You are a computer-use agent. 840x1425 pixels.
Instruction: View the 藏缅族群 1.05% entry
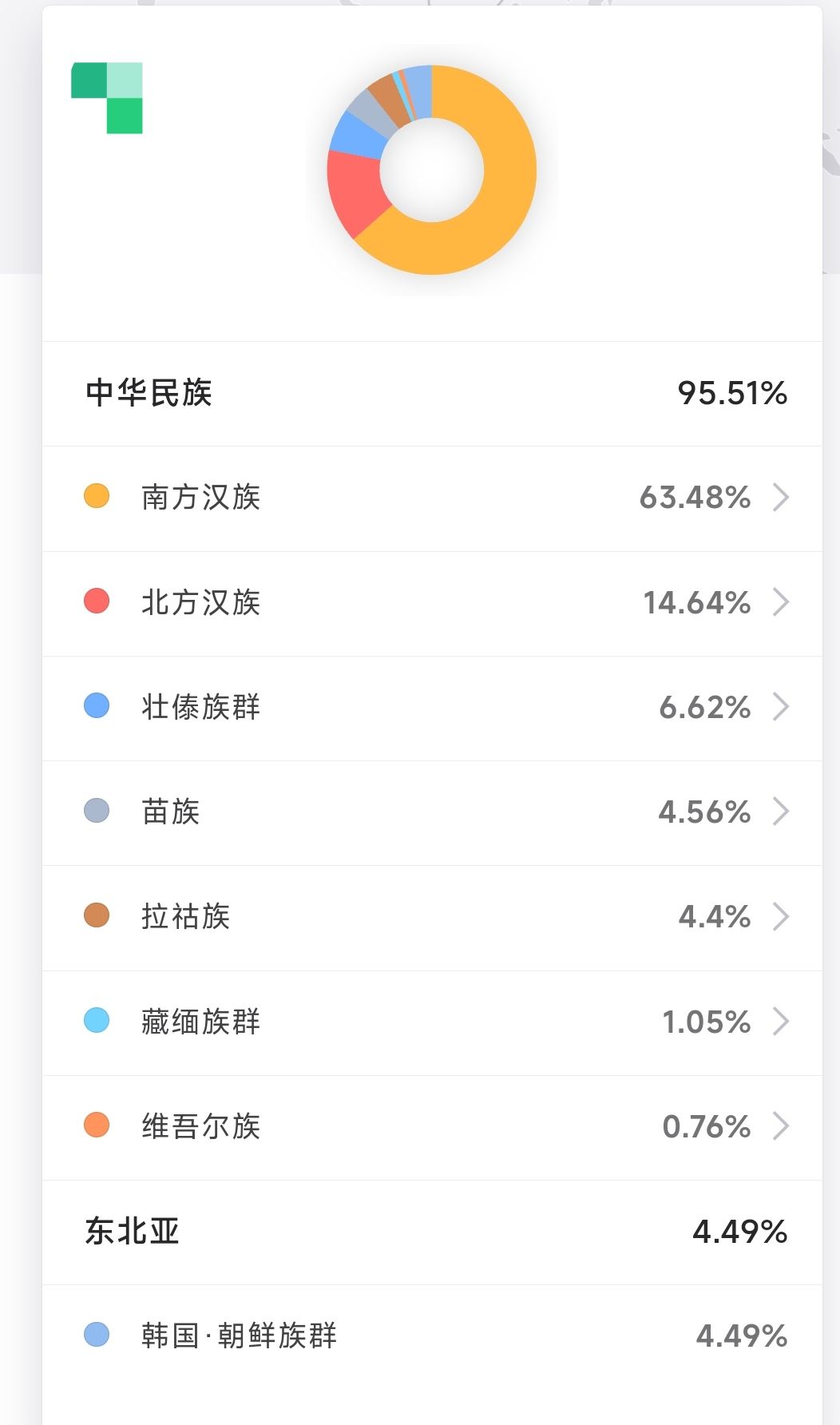(432, 1022)
